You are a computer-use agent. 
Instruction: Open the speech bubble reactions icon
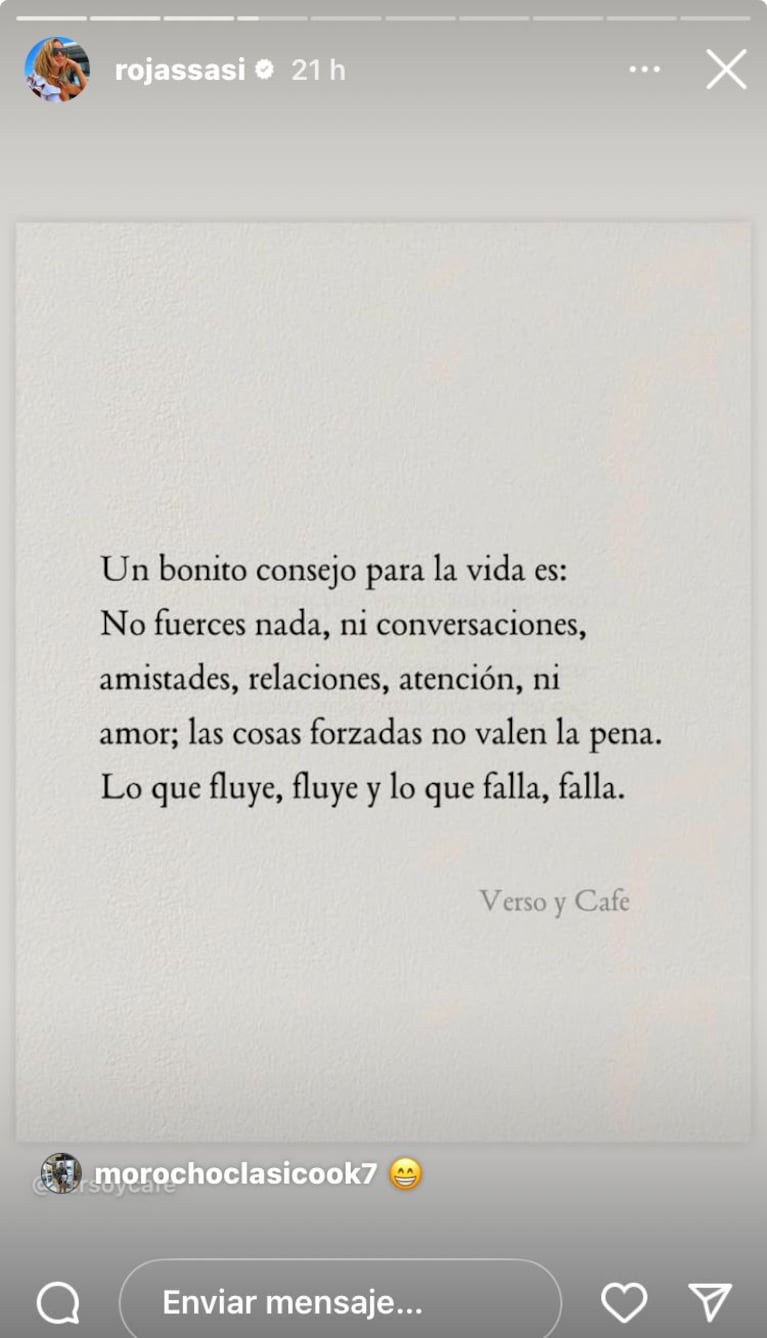pos(58,1303)
